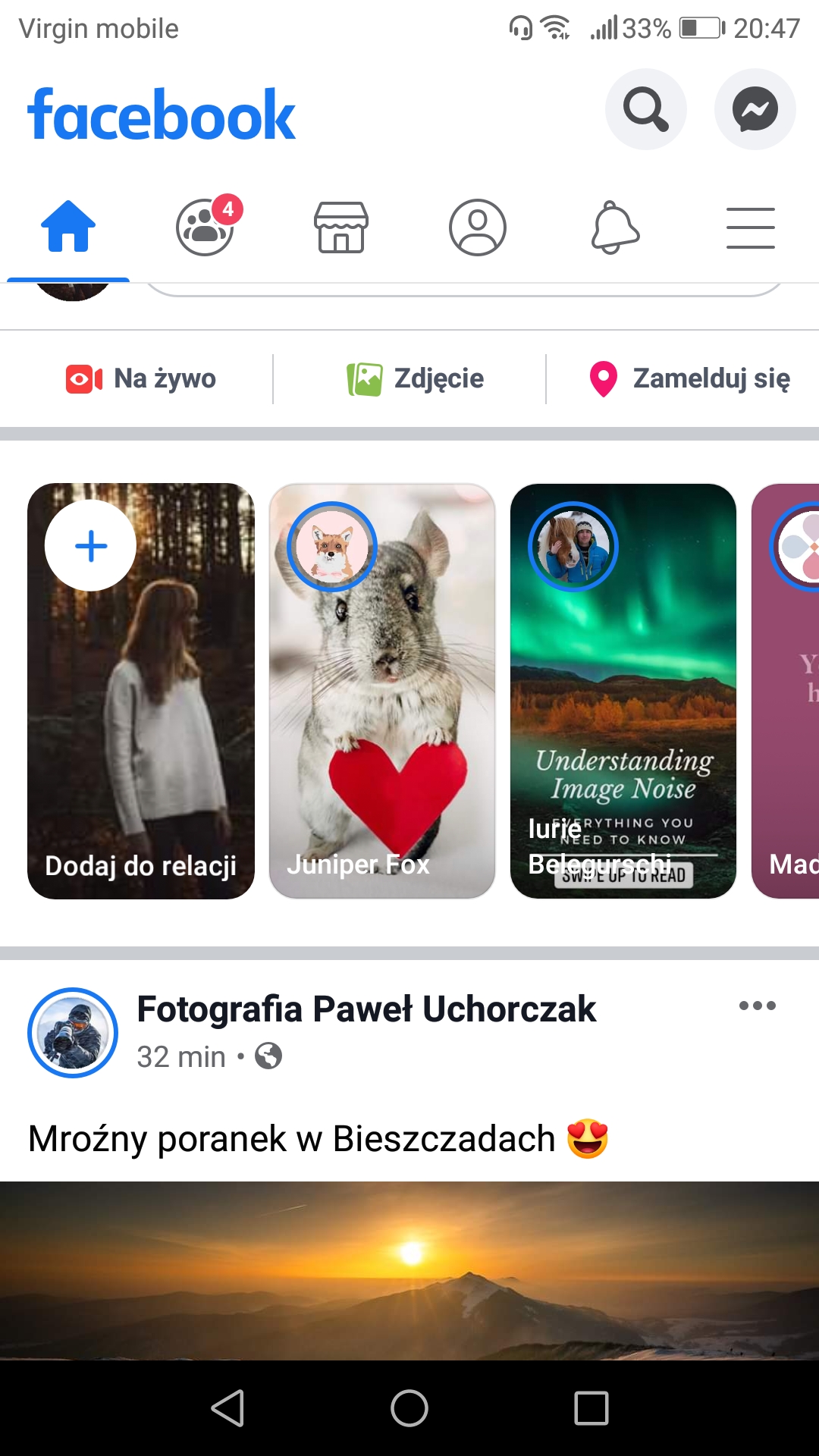Open options menu on Paweł Uchorczak's post
The height and width of the screenshot is (1456, 819).
[758, 1006]
